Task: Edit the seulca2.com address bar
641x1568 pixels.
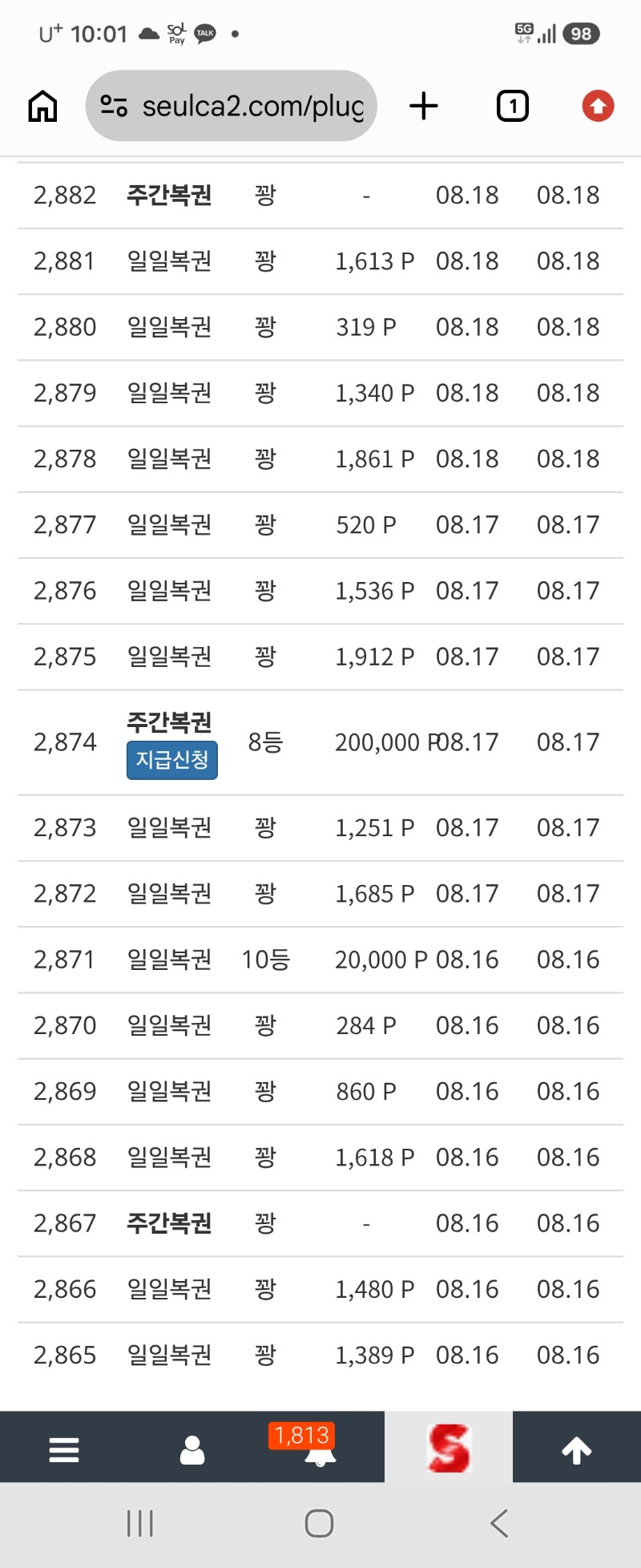Action: (232, 106)
